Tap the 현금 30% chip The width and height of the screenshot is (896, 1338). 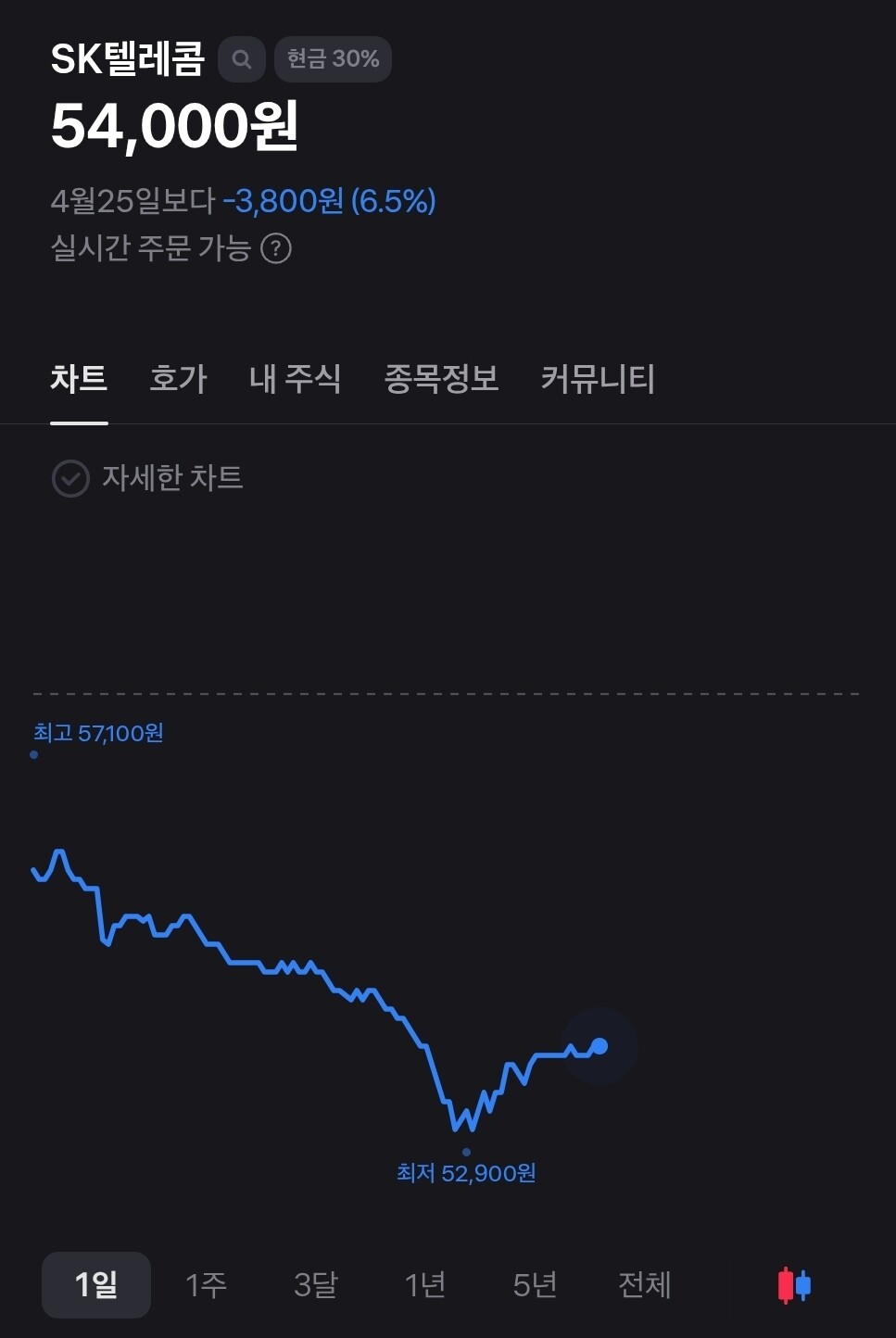(333, 59)
